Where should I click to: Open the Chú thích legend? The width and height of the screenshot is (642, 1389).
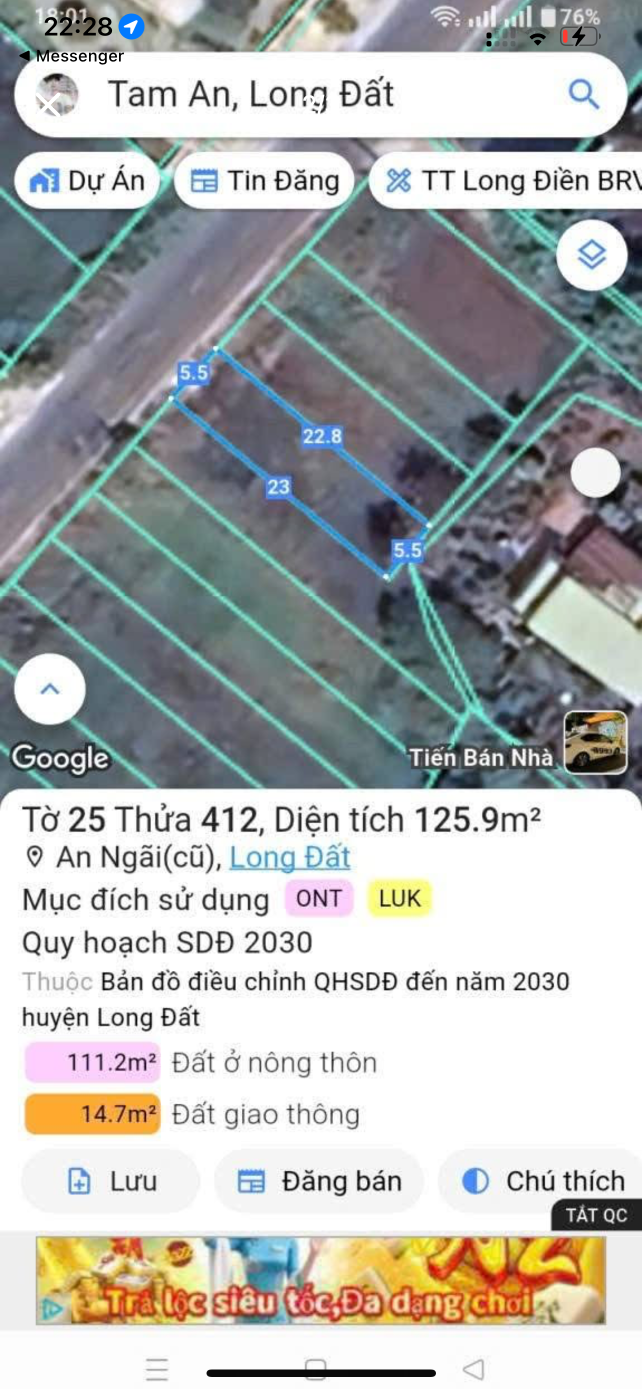[x=545, y=1181]
